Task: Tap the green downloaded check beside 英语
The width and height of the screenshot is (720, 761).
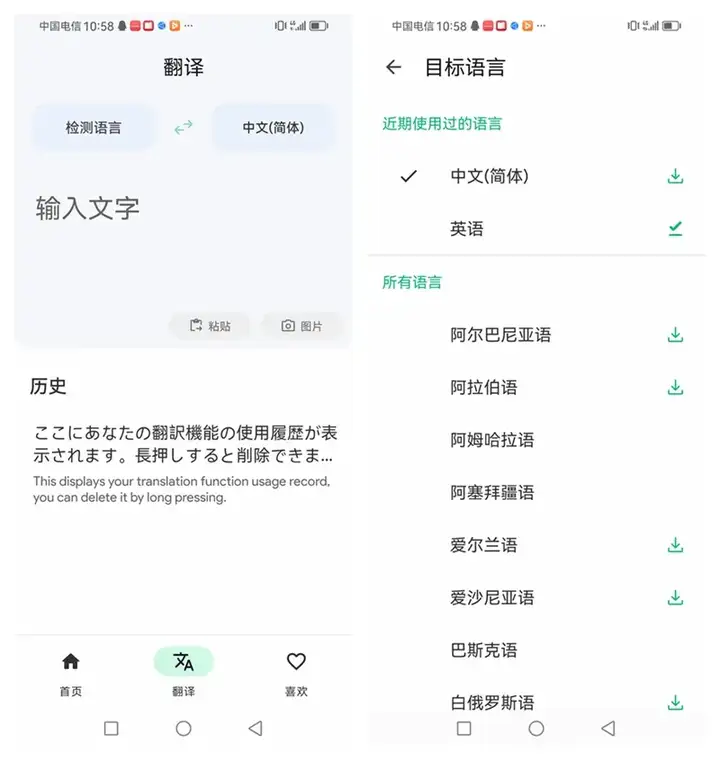Action: 674,228
